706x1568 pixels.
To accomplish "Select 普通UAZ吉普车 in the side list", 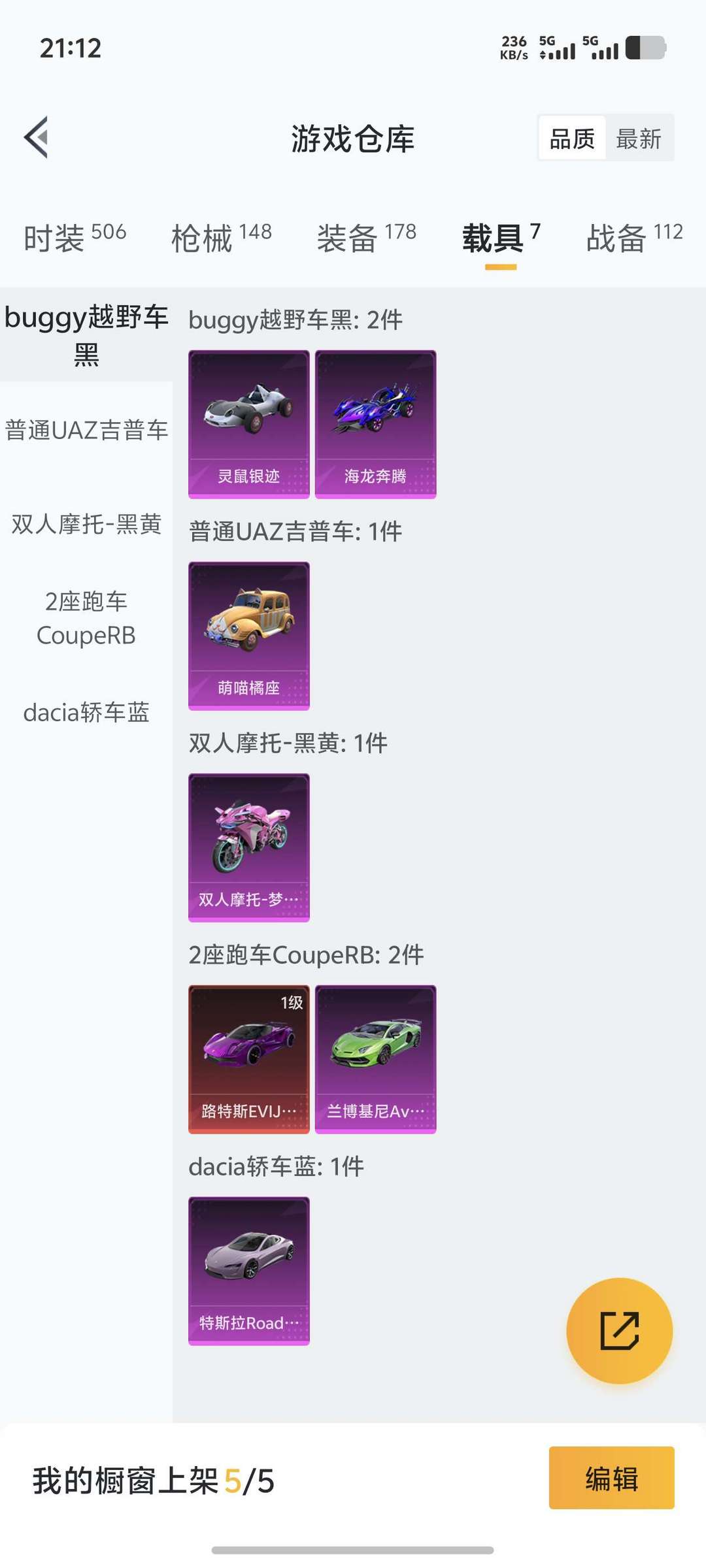I will click(x=86, y=430).
